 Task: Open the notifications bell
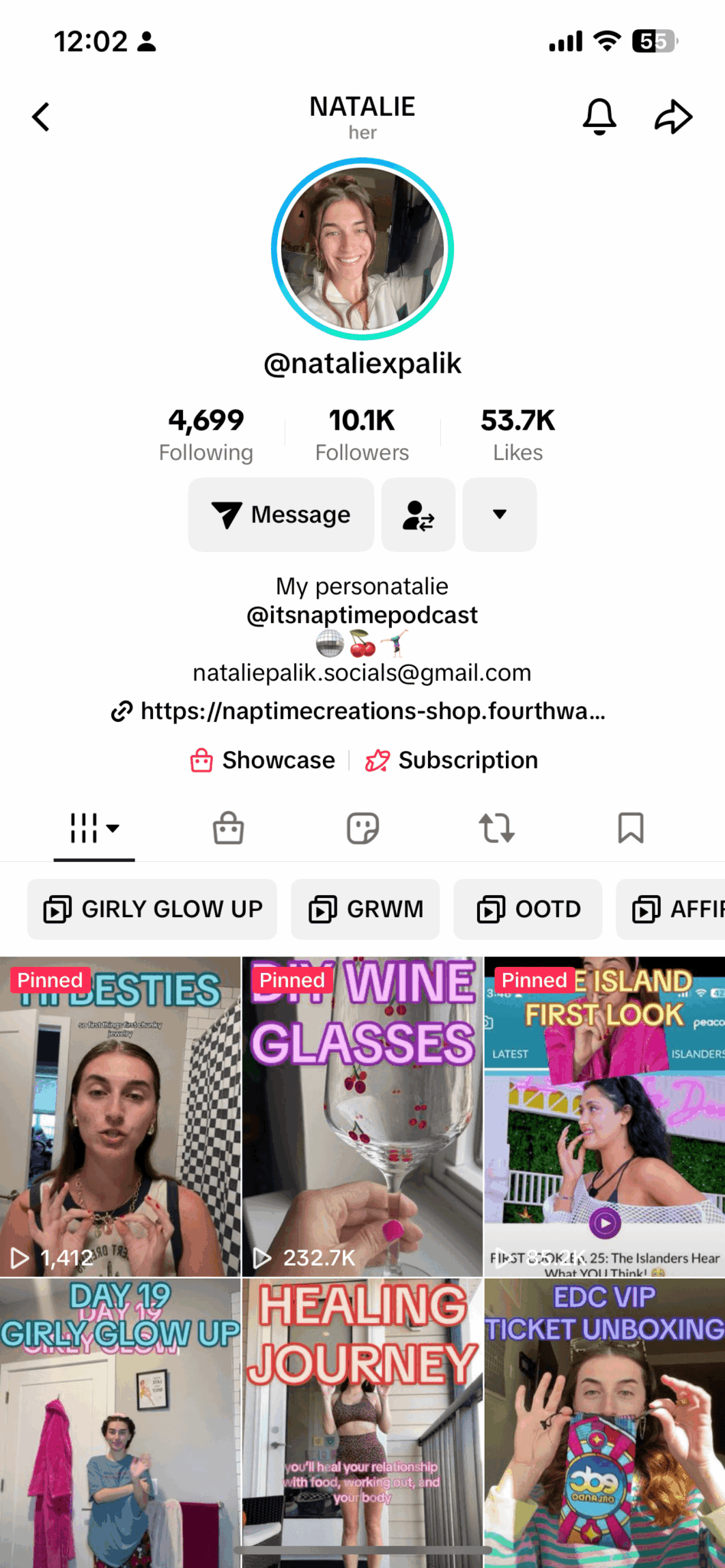pyautogui.click(x=599, y=117)
